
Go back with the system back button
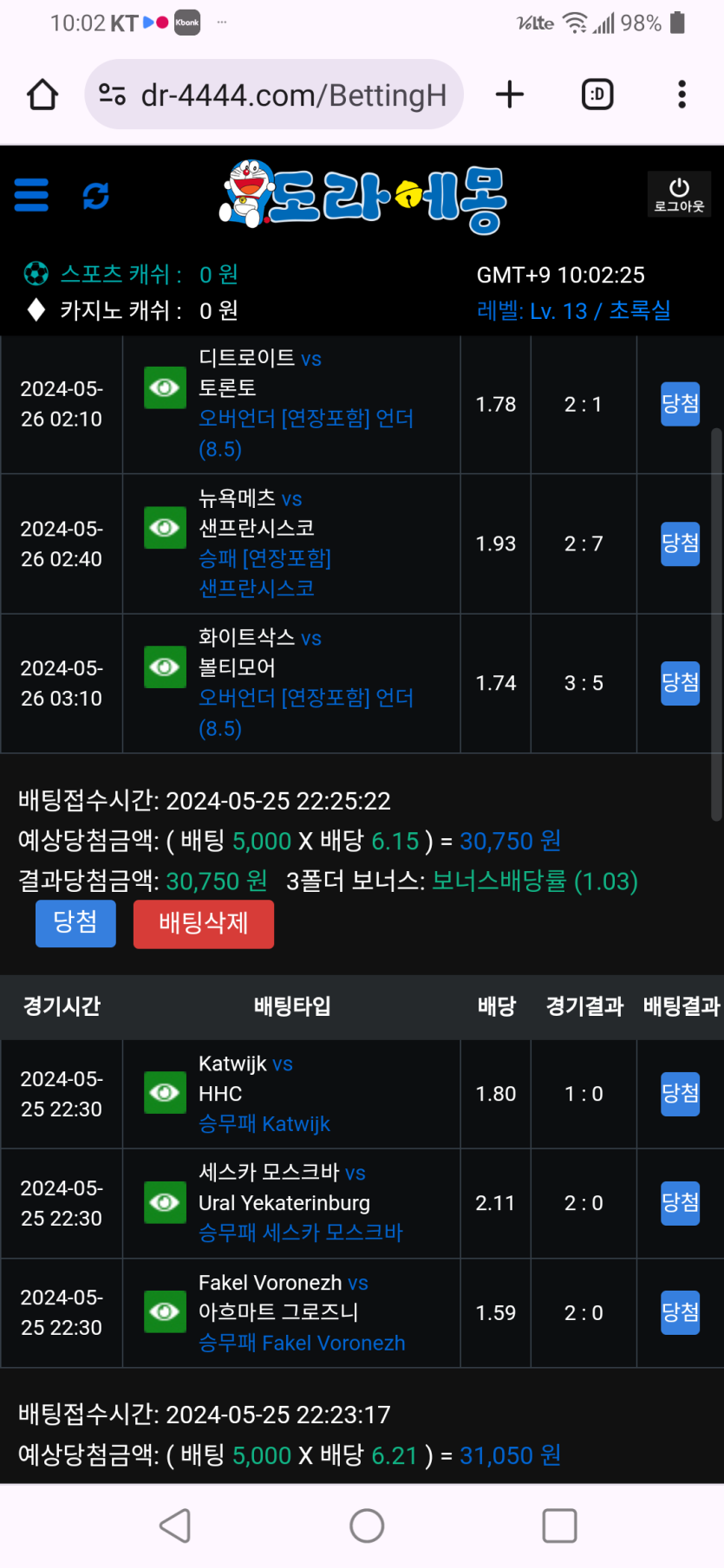pos(176,1526)
